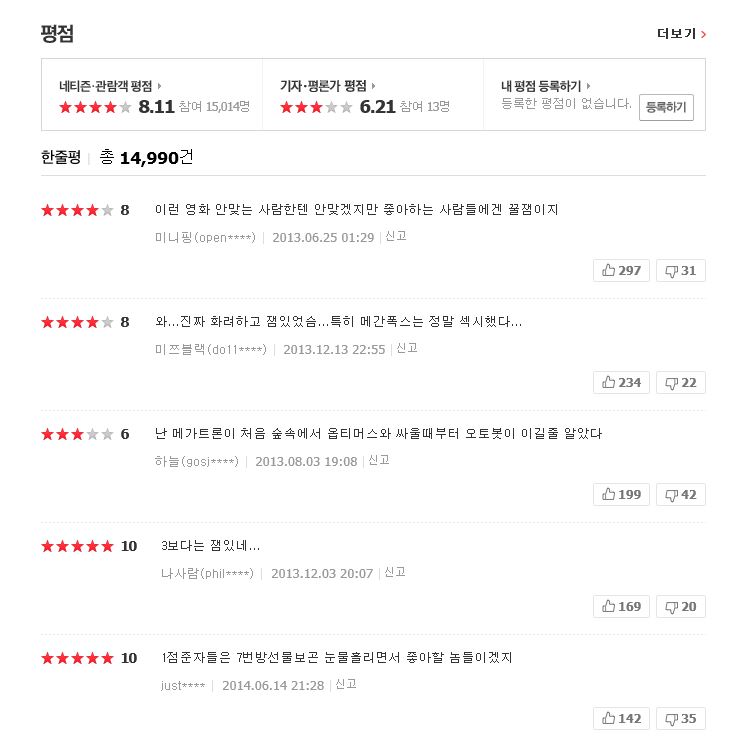
Task: Like 나사람's review with 169 likes
Action: (x=621, y=606)
